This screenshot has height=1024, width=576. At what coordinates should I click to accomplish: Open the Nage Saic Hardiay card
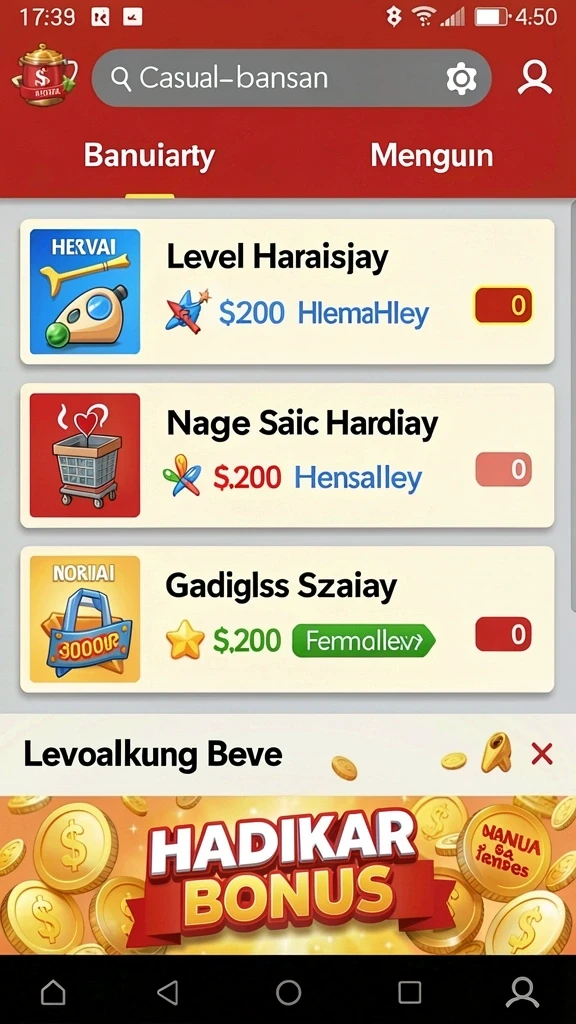click(x=287, y=455)
